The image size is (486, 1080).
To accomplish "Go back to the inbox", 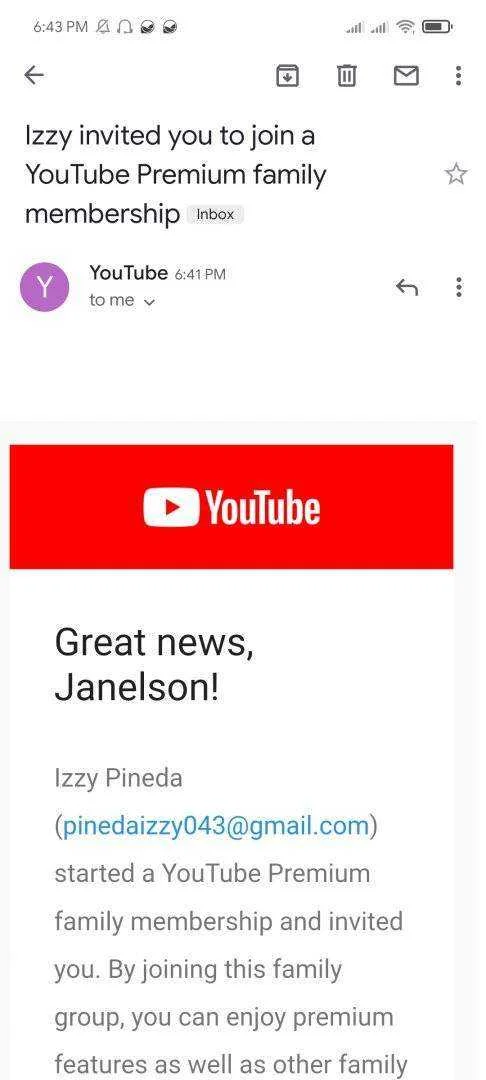I will pos(34,75).
